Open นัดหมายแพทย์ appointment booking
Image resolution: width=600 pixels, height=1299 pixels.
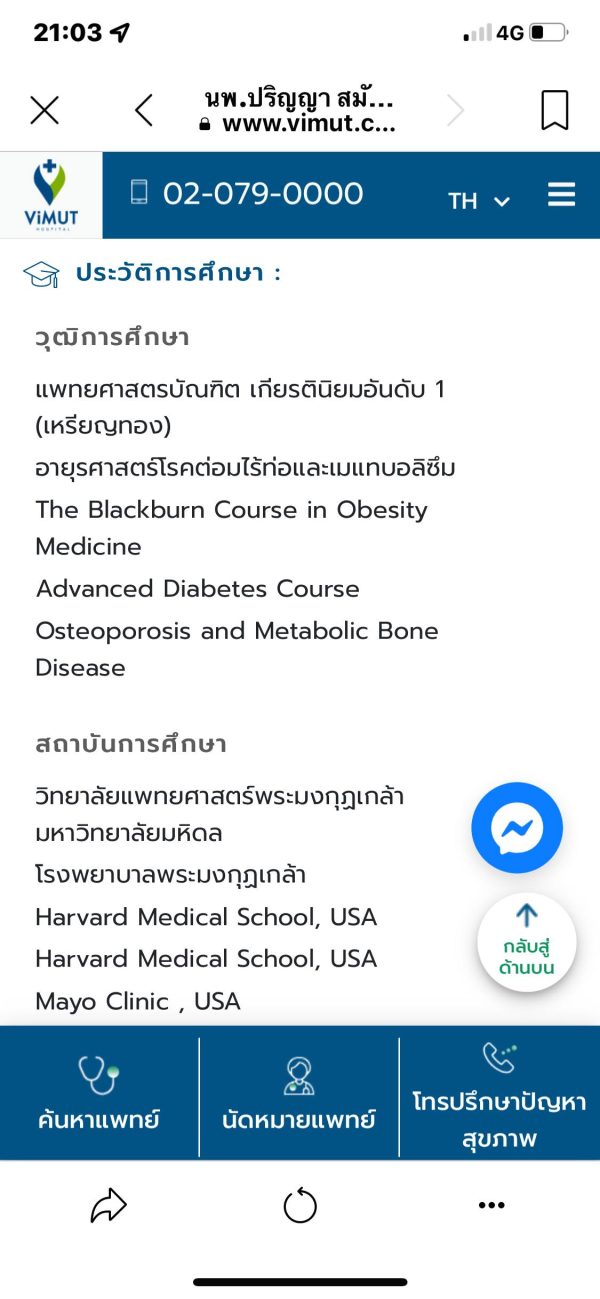[x=299, y=1093]
